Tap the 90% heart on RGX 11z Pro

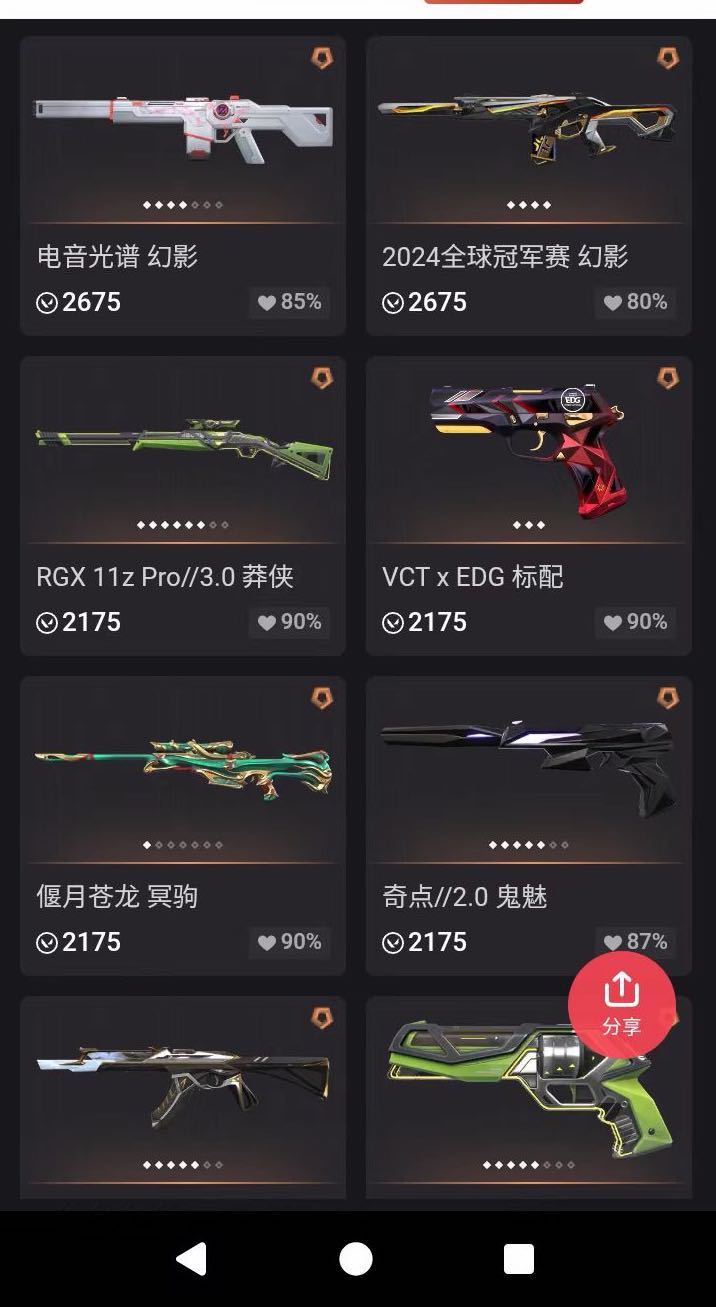(290, 622)
